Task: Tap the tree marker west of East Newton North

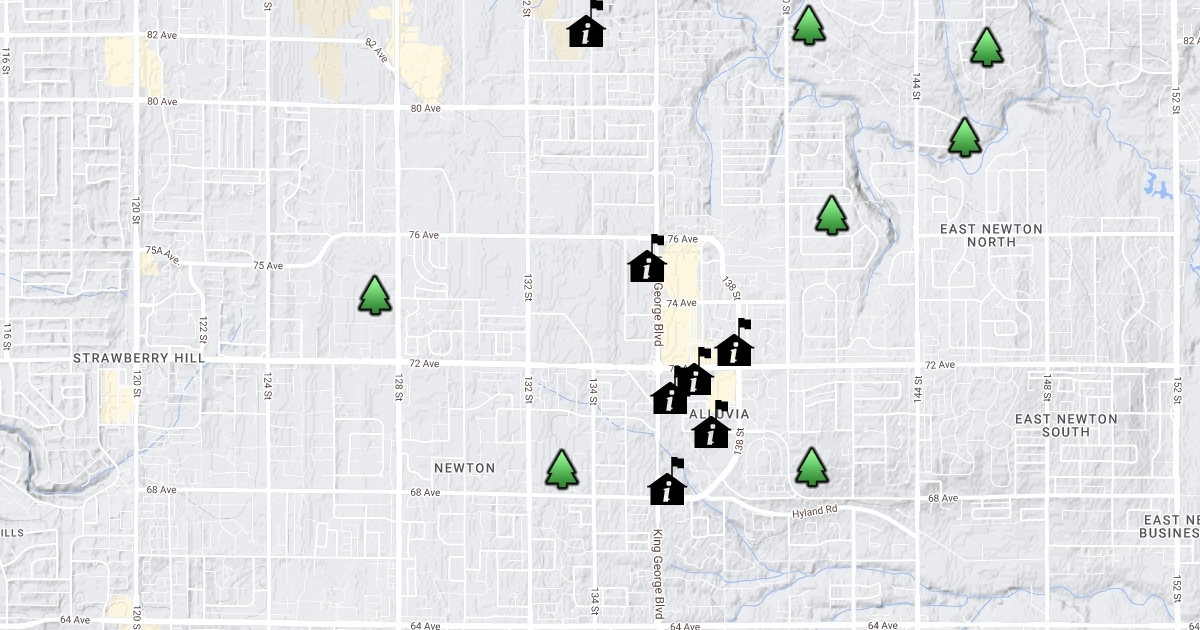Action: point(832,215)
